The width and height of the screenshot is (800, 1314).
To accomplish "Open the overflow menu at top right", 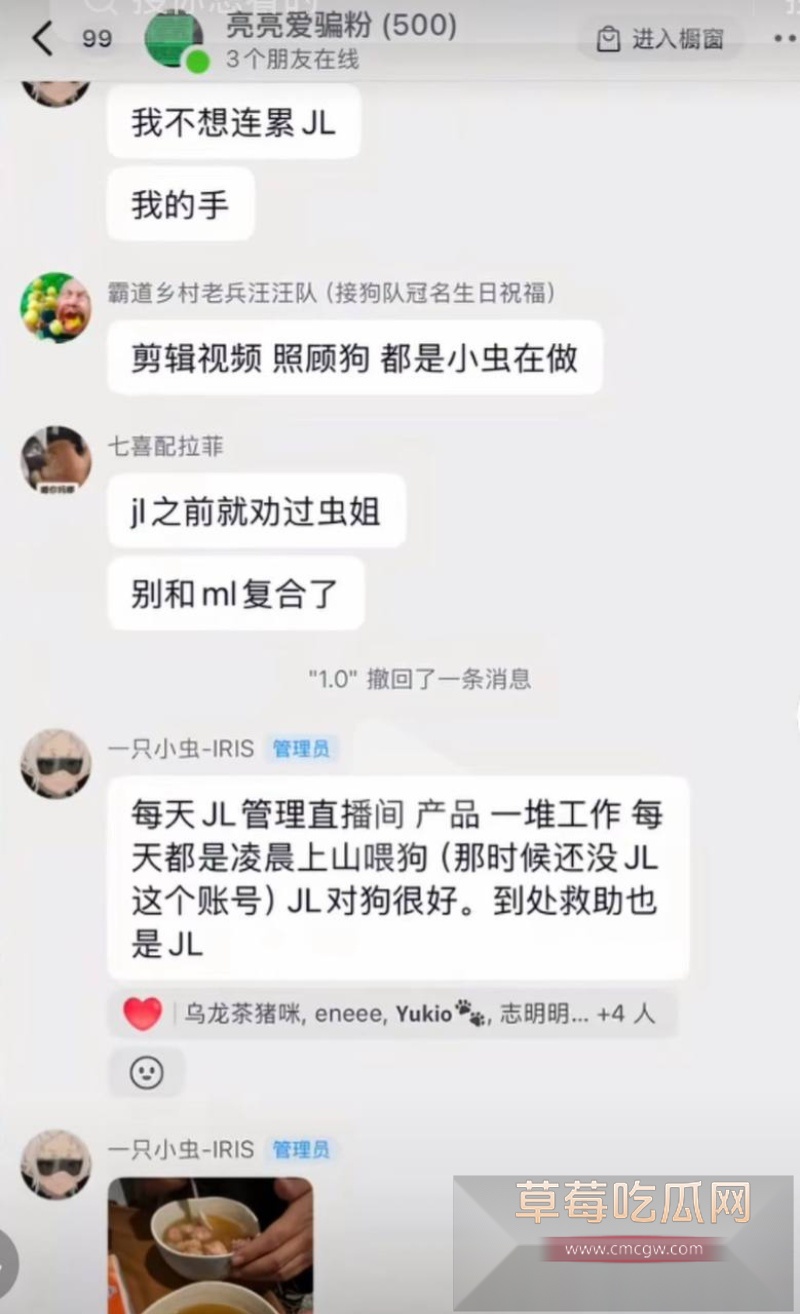I will click(x=785, y=39).
